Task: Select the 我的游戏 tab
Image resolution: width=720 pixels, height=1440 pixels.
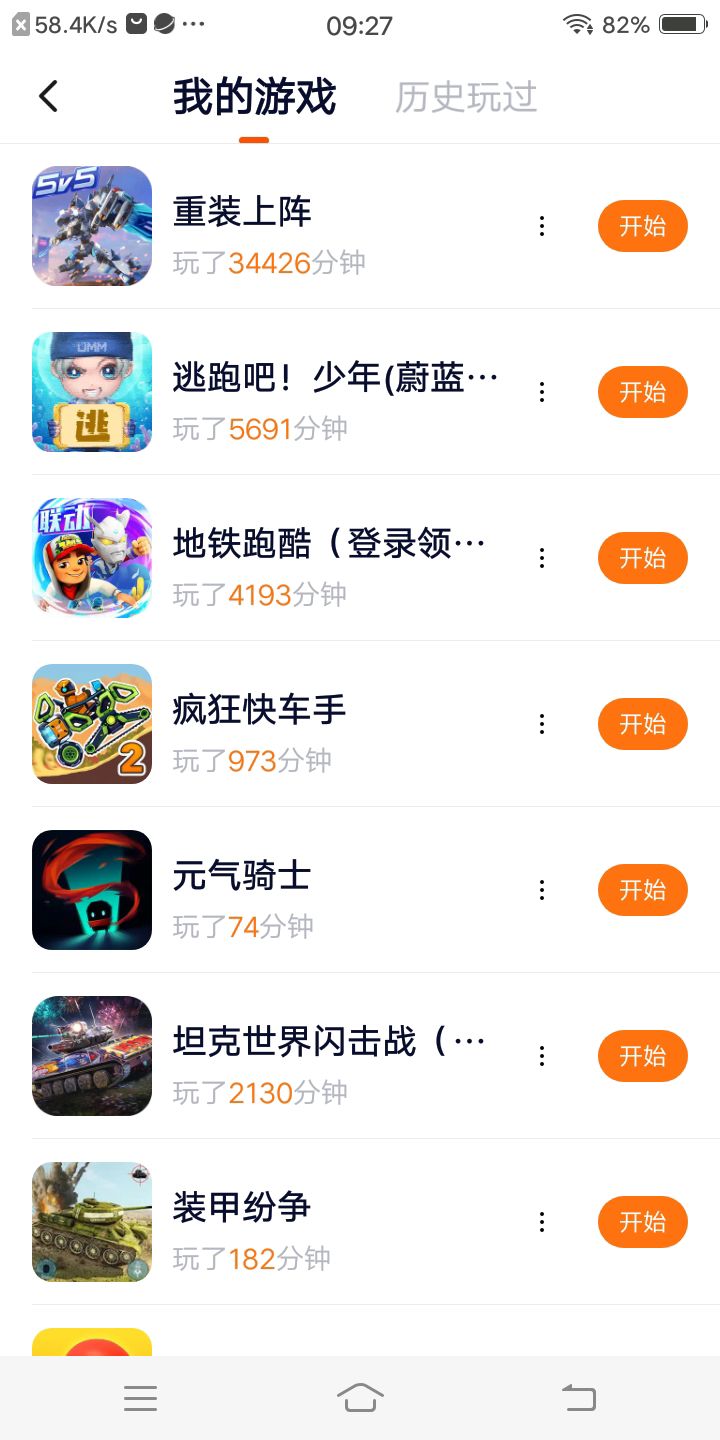Action: 254,97
